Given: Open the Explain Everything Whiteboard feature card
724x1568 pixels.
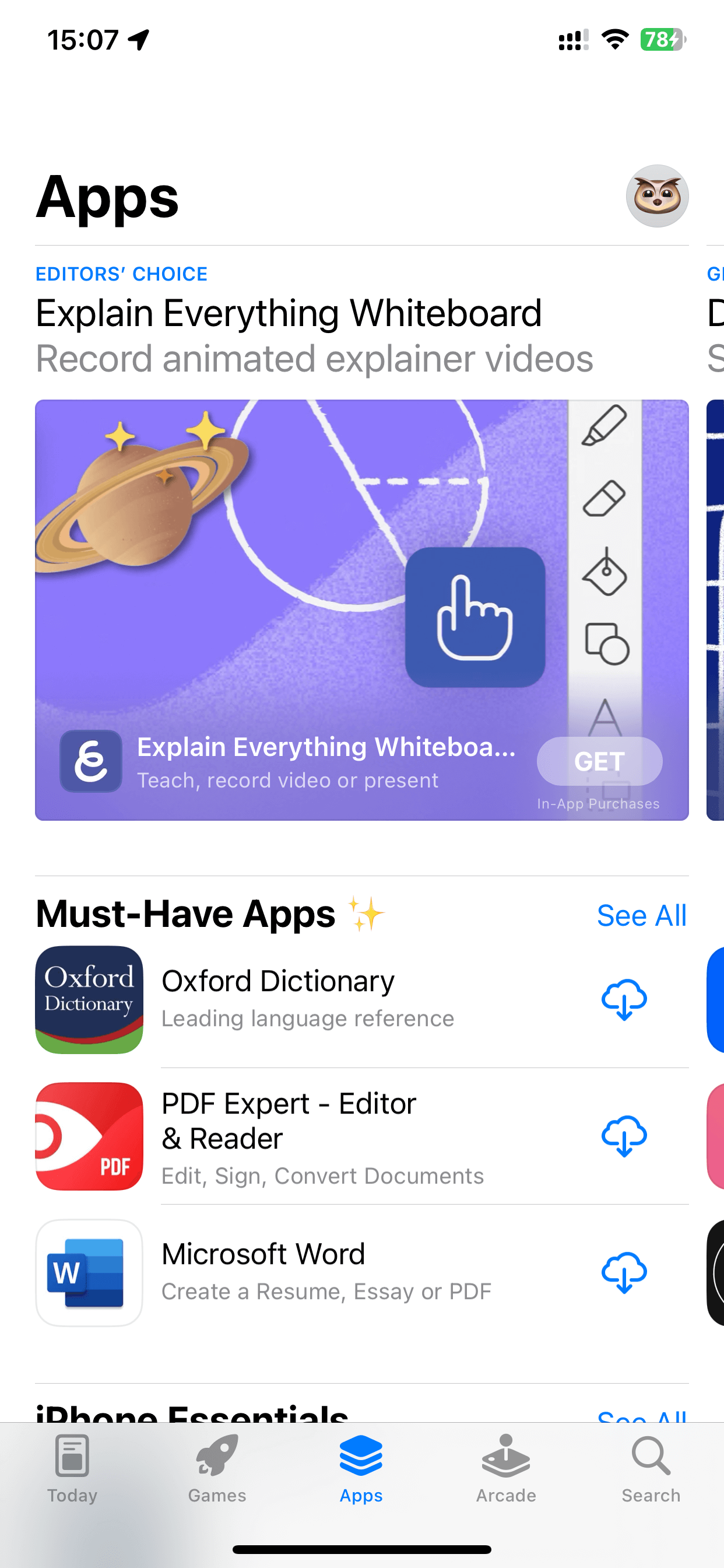Looking at the screenshot, I should tap(361, 610).
